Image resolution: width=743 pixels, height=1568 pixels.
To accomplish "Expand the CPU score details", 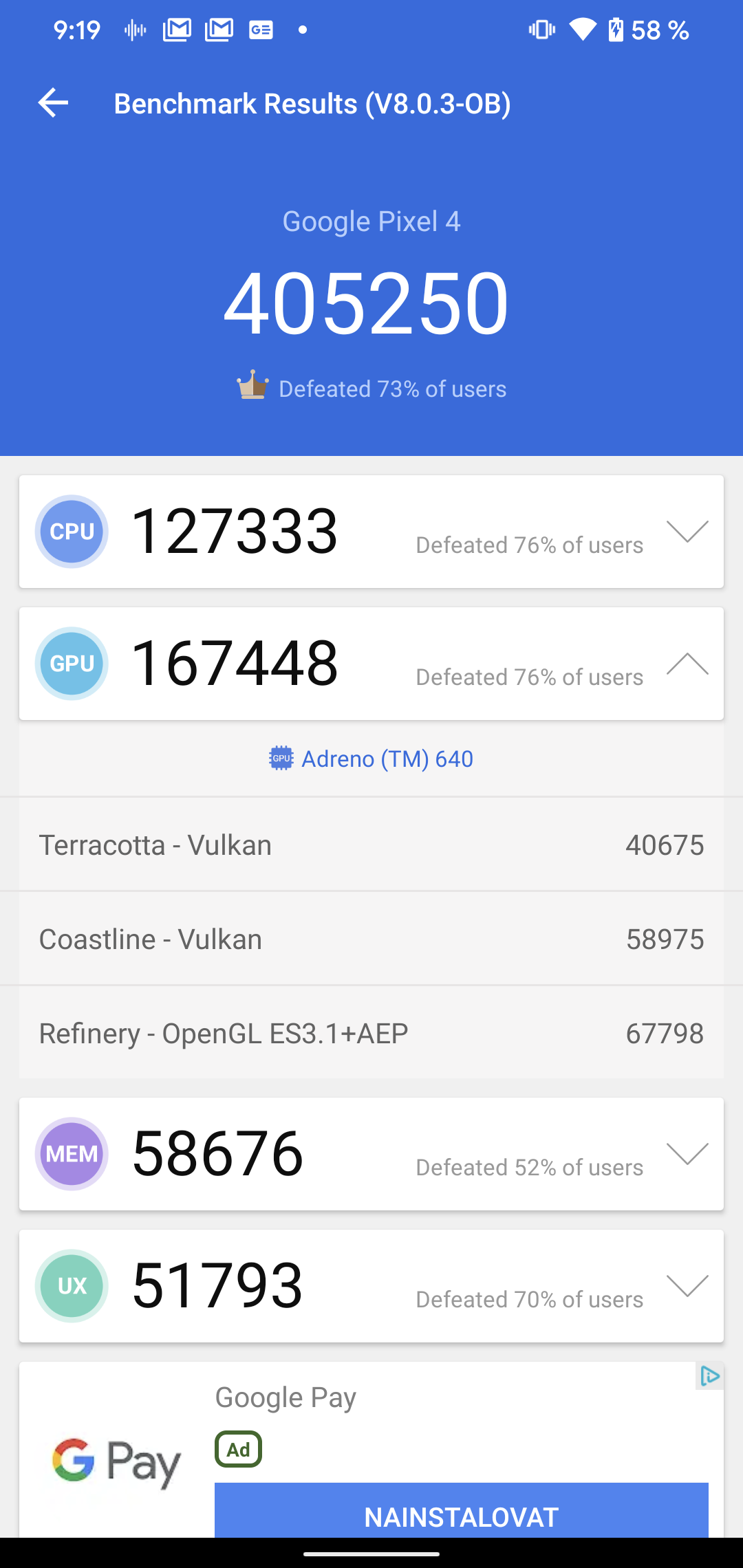I will click(x=687, y=532).
